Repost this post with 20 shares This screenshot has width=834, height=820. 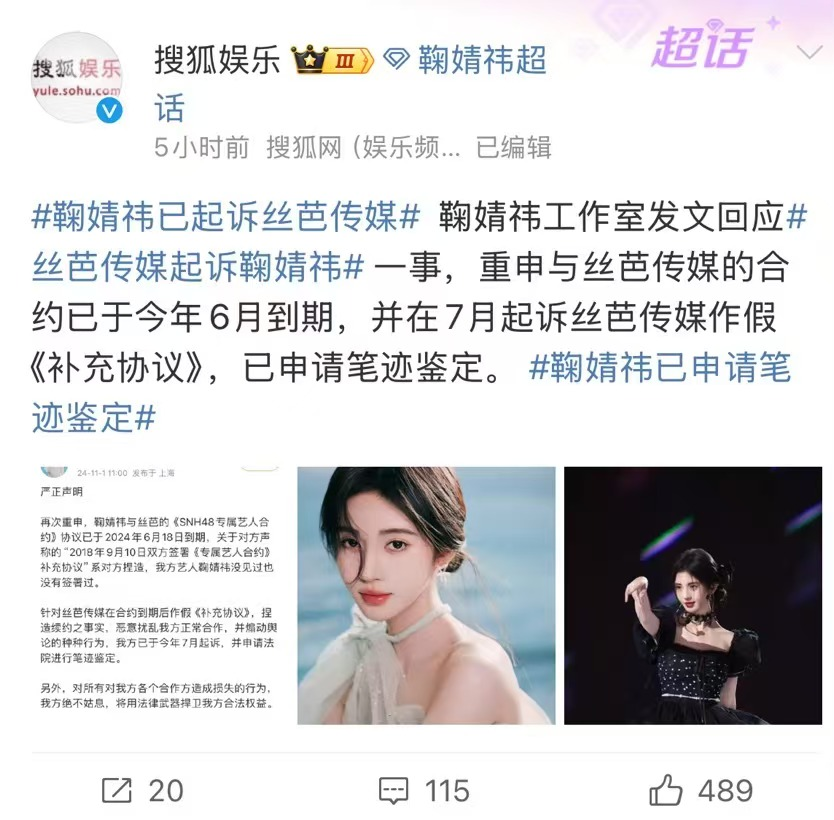[x=143, y=790]
